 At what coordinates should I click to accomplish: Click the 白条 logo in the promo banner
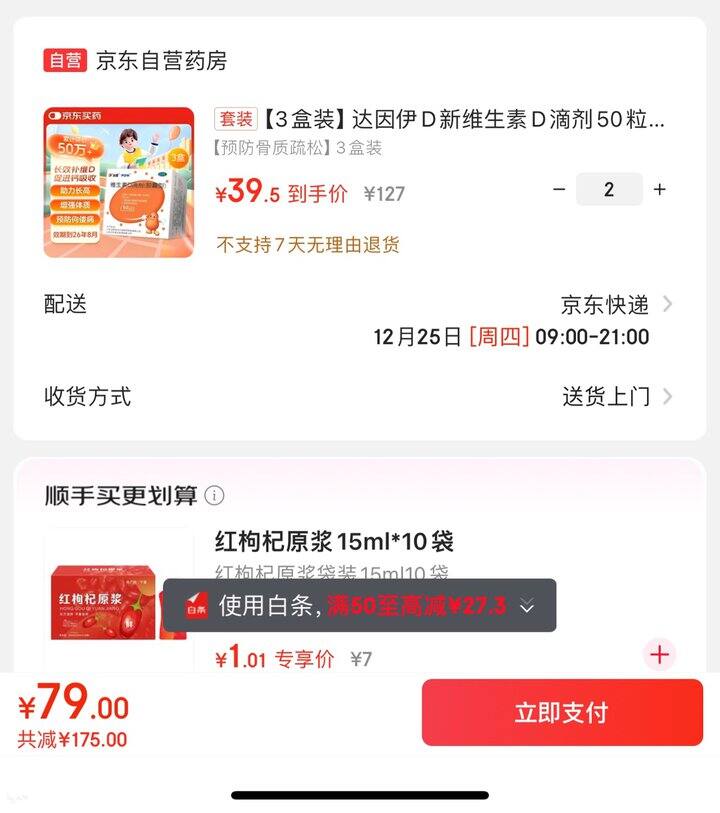click(x=194, y=606)
